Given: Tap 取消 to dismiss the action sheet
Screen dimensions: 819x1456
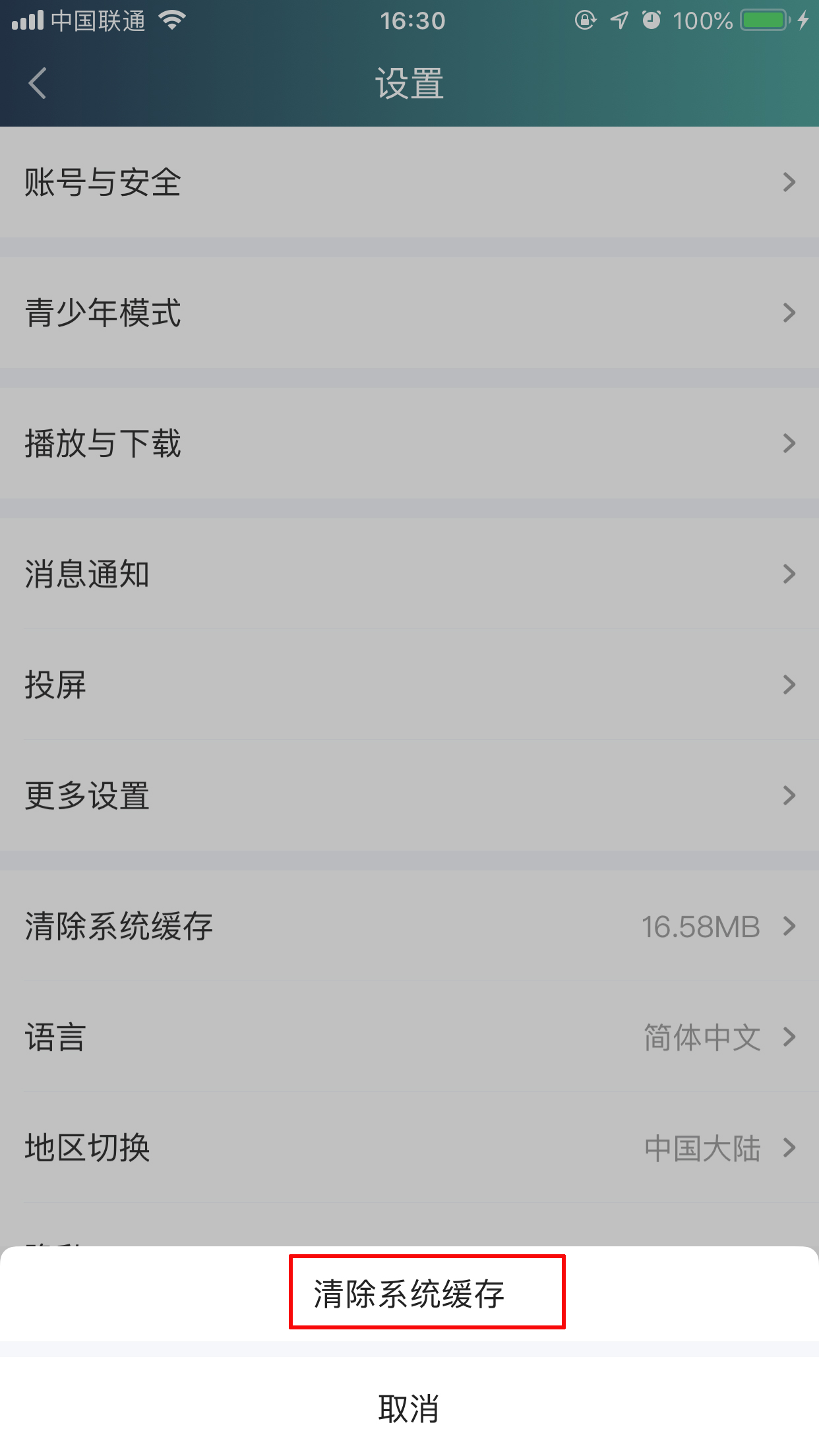Looking at the screenshot, I should [409, 1408].
